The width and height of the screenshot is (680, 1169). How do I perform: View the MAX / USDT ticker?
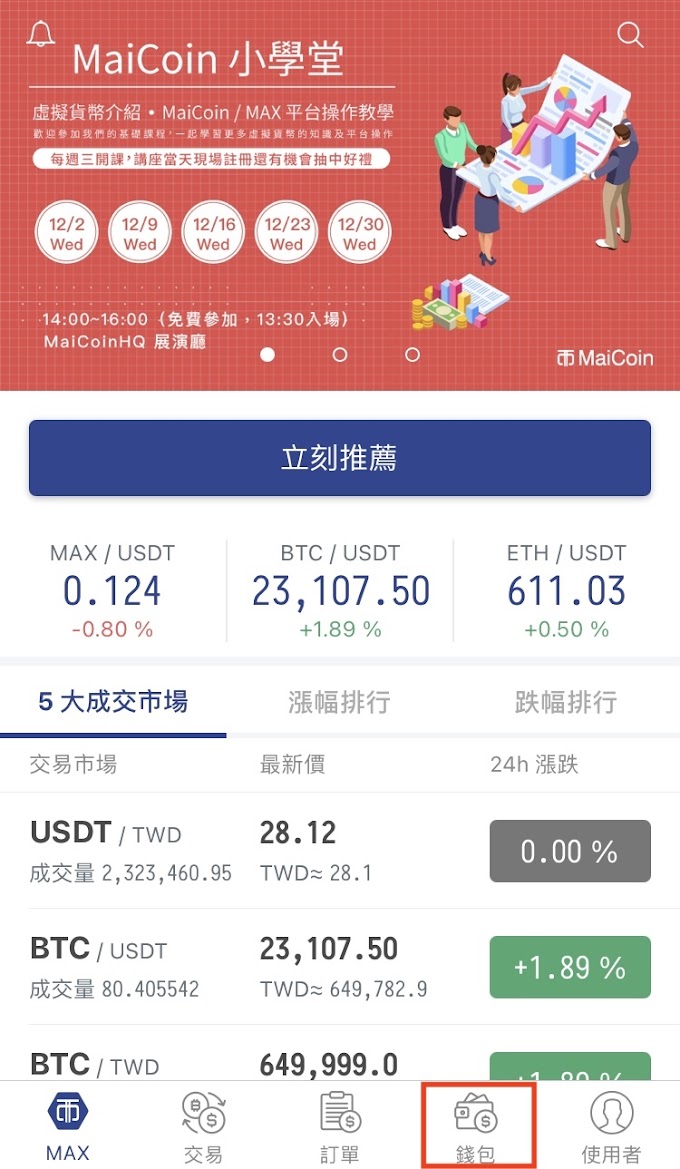coord(112,590)
